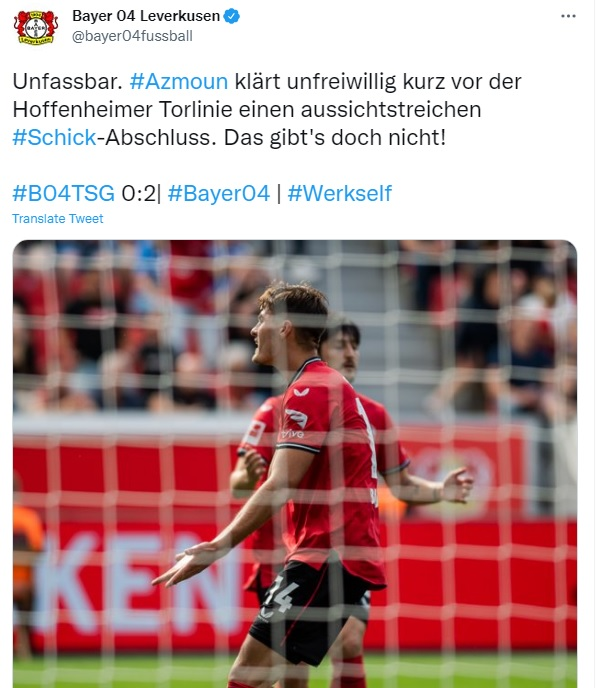Open the #Schick hashtag

click(54, 136)
